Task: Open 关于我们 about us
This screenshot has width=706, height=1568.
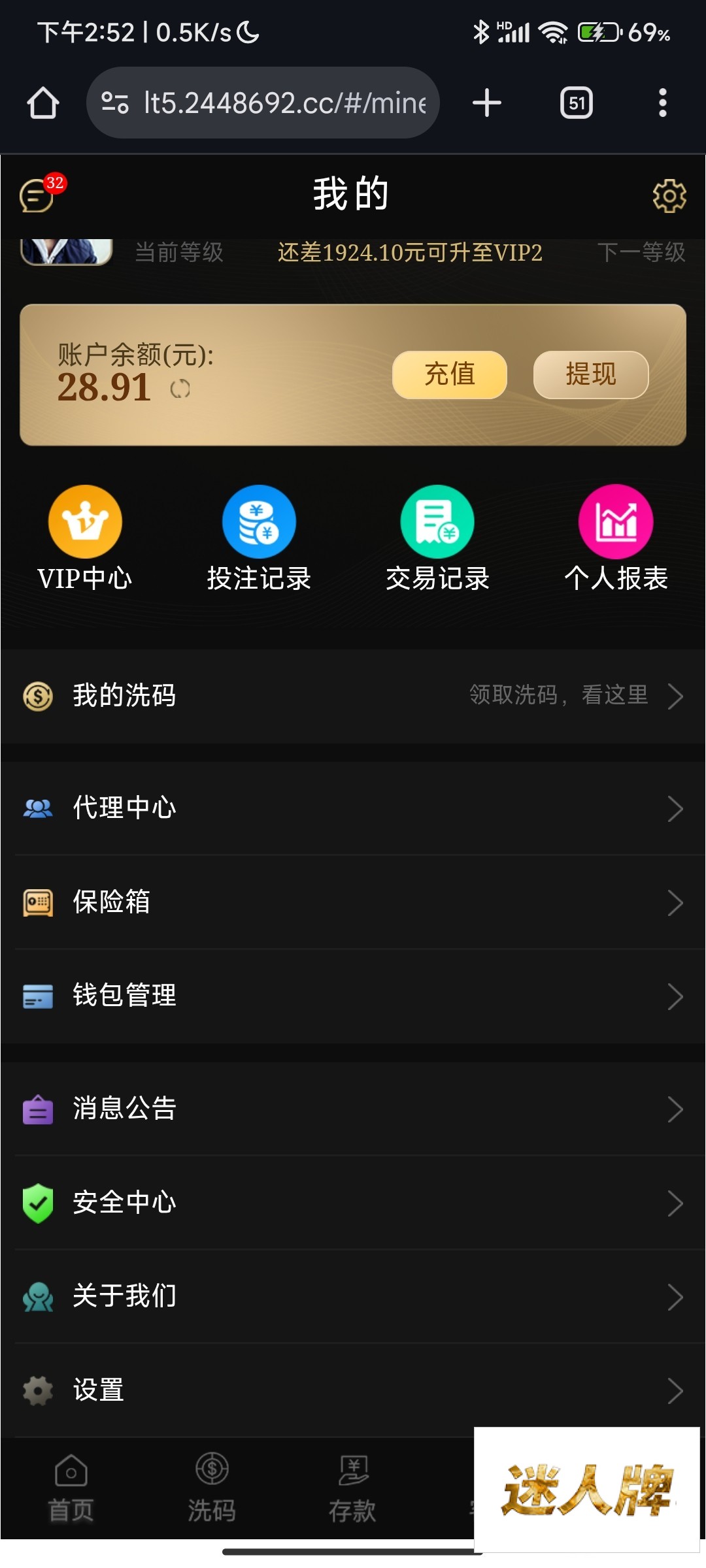Action: (x=353, y=1296)
